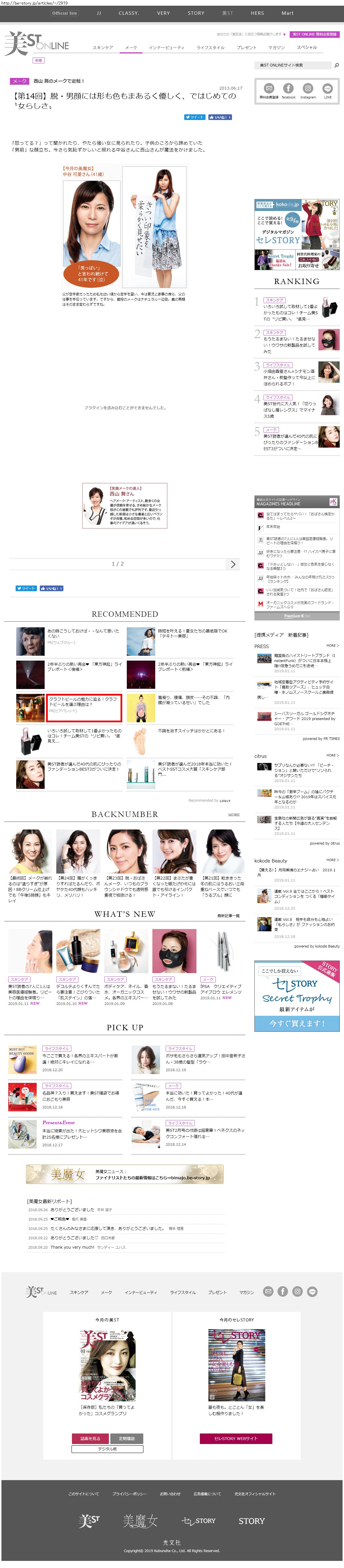
Task: Open the bimajo.be-story.jp news banner
Action: click(125, 1174)
